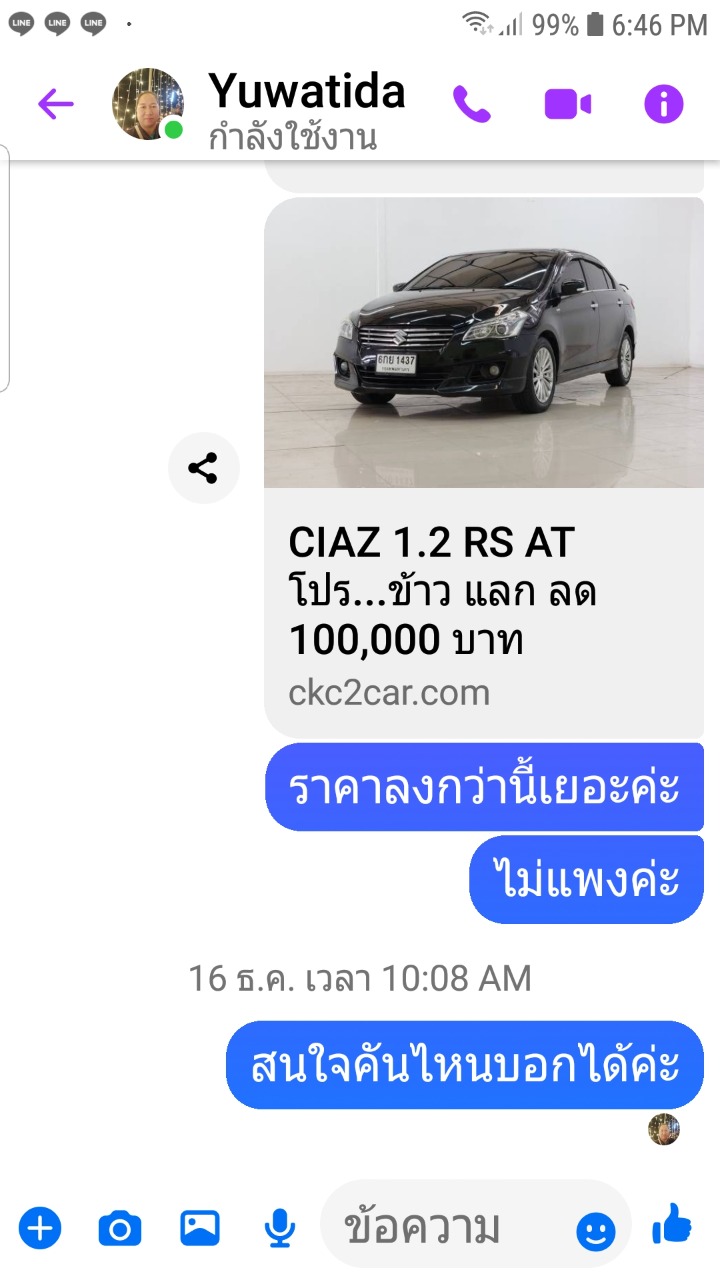Open more attachment options with the plus icon
The width and height of the screenshot is (720, 1280).
40,1228
